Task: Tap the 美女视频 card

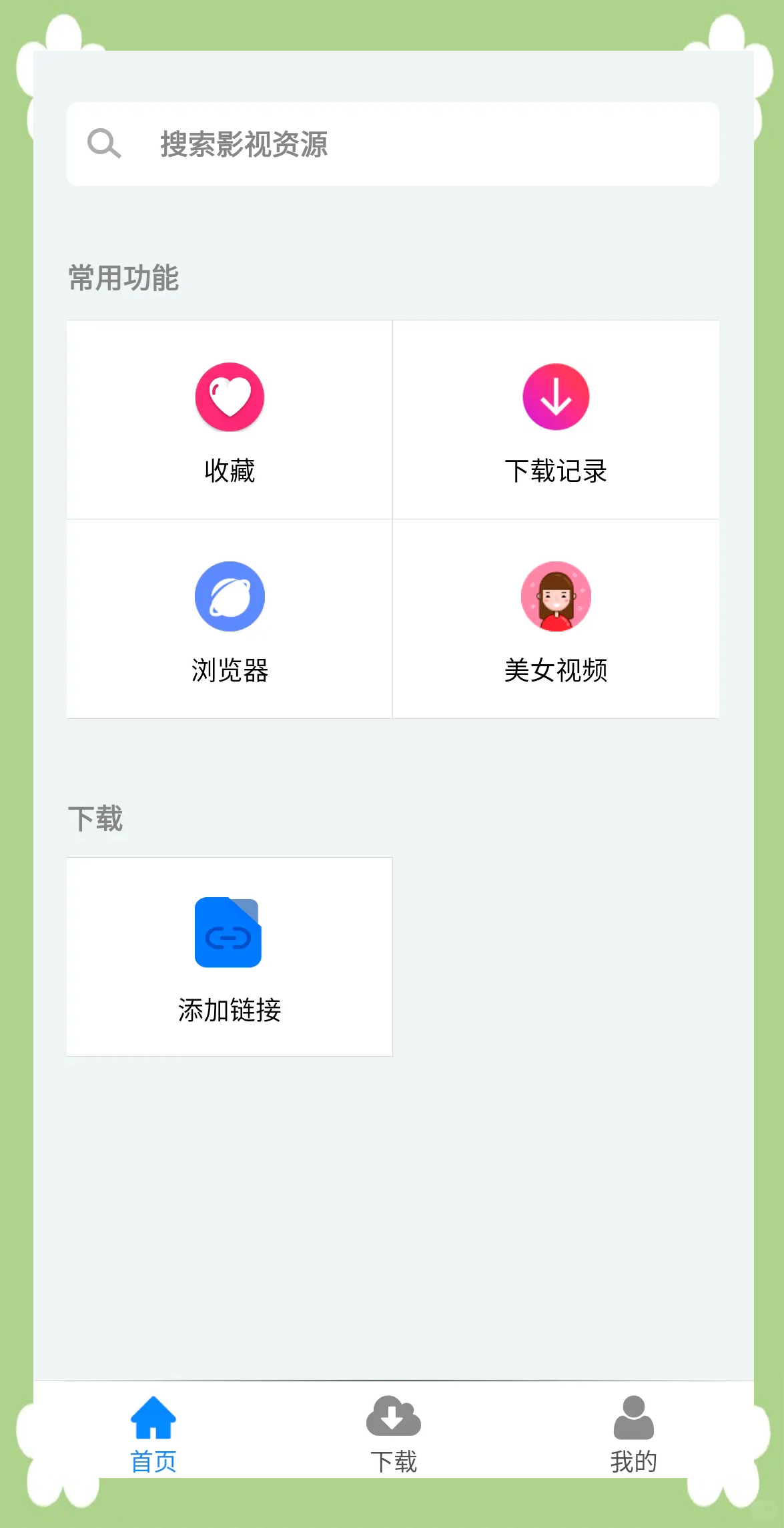Action: pyautogui.click(x=556, y=618)
